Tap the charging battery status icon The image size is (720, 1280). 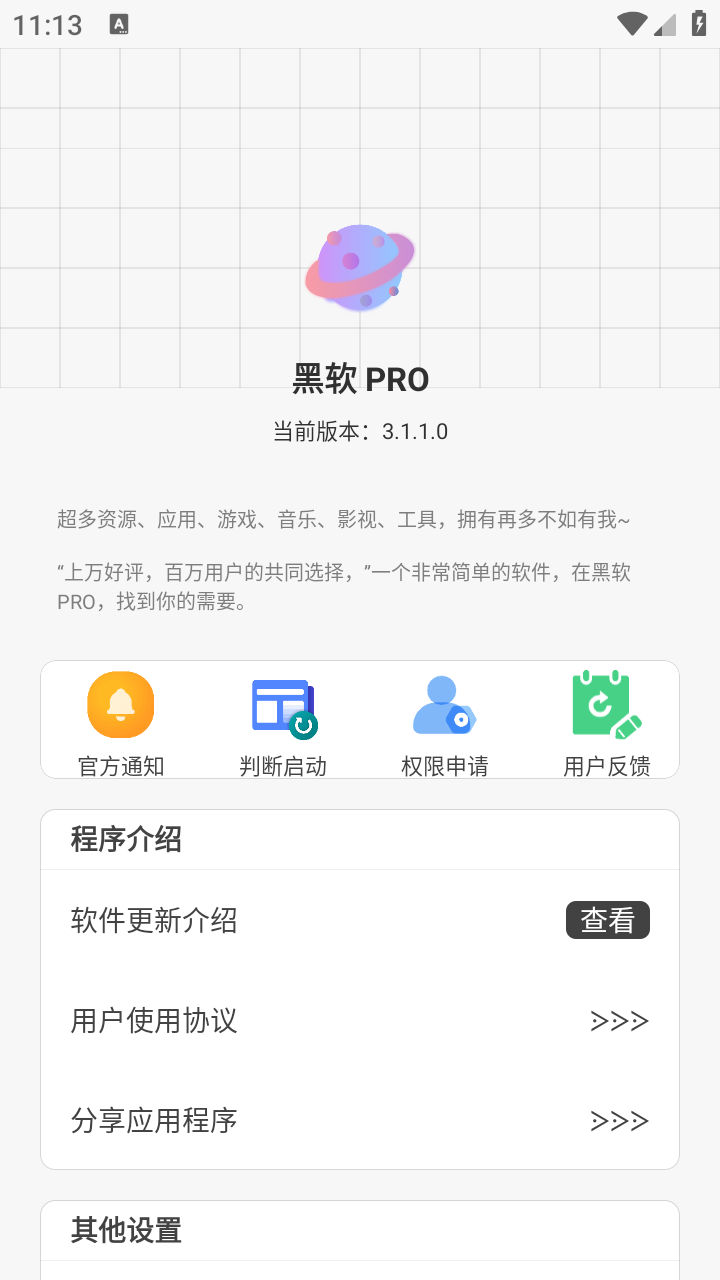[698, 22]
